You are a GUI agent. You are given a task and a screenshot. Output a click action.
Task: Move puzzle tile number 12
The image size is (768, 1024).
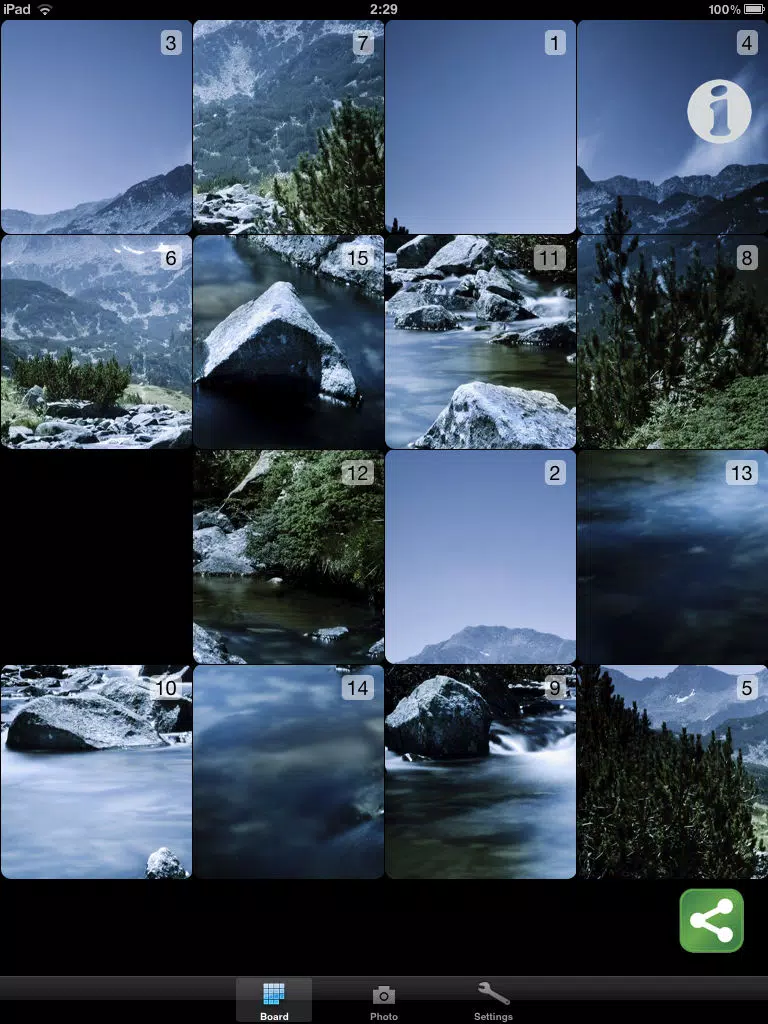pos(288,556)
